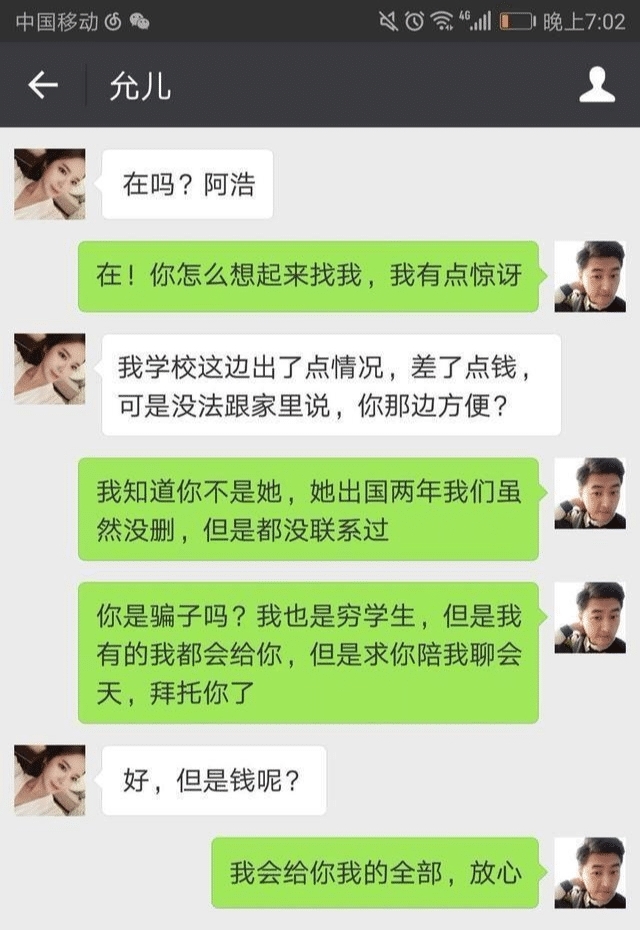Open chat info via the person icon
The image size is (640, 930).
click(597, 86)
